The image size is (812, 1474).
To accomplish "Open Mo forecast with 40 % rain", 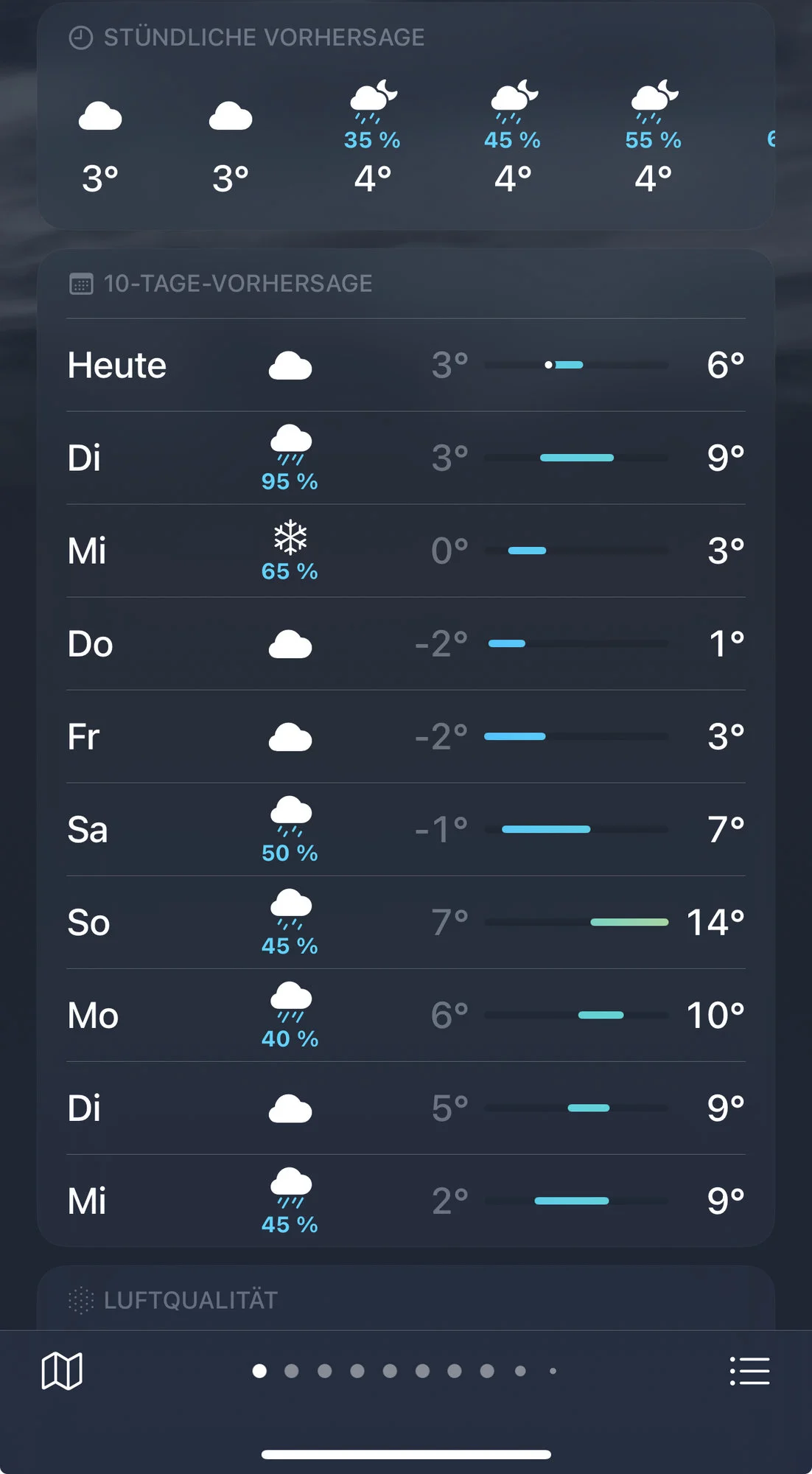I will click(406, 1015).
